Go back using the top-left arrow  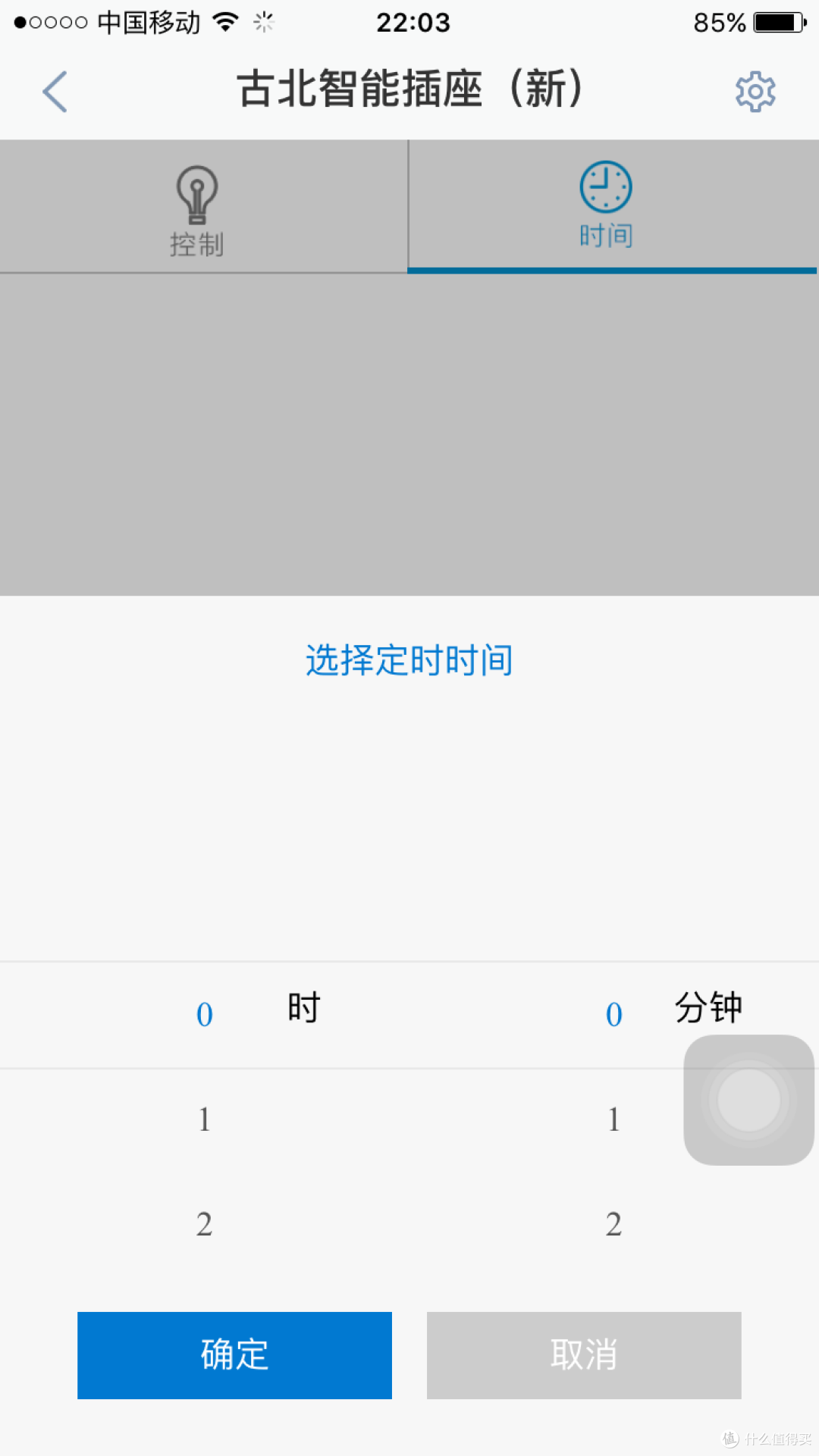click(x=55, y=92)
